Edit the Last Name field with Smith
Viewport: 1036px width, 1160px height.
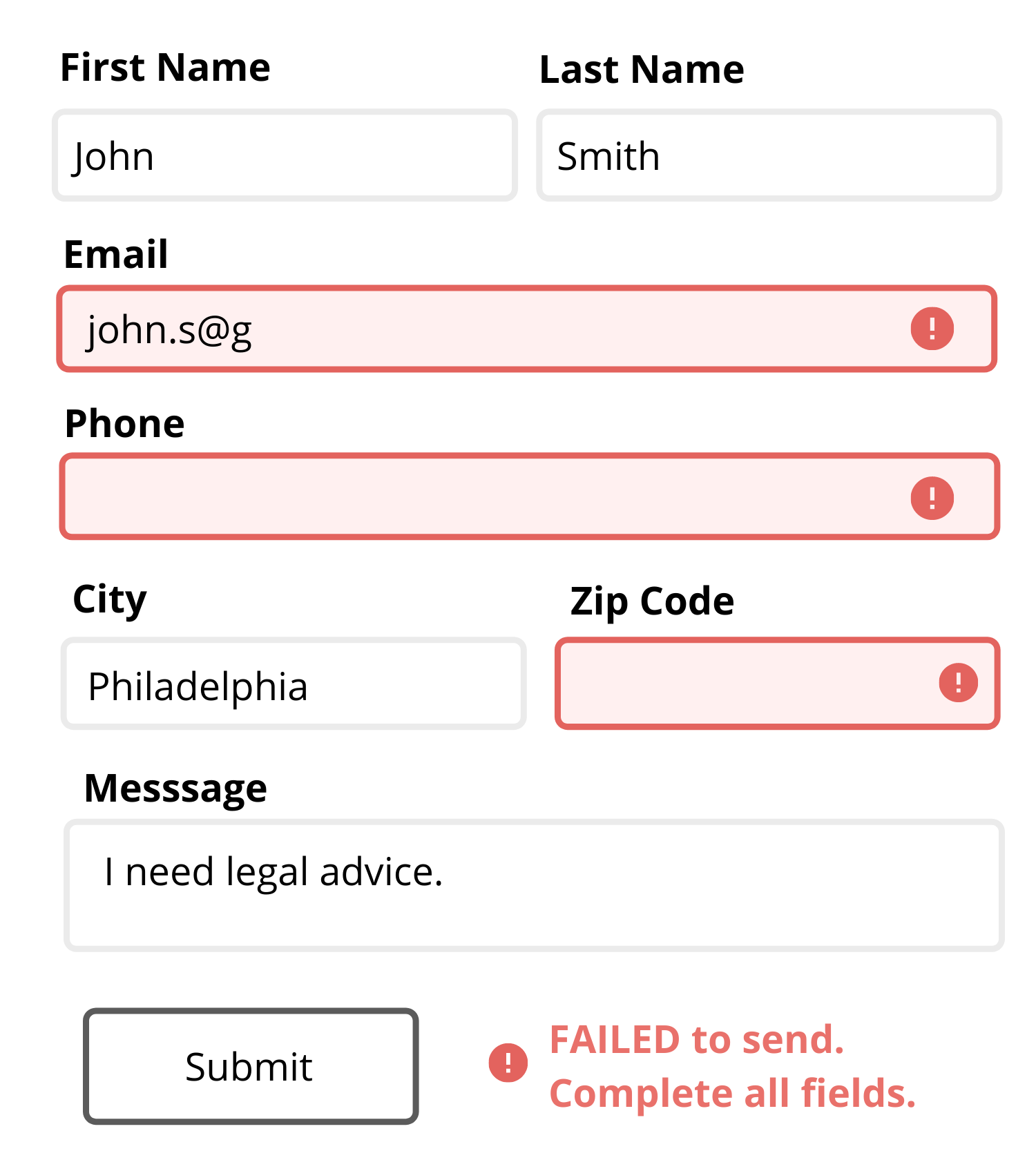(769, 155)
